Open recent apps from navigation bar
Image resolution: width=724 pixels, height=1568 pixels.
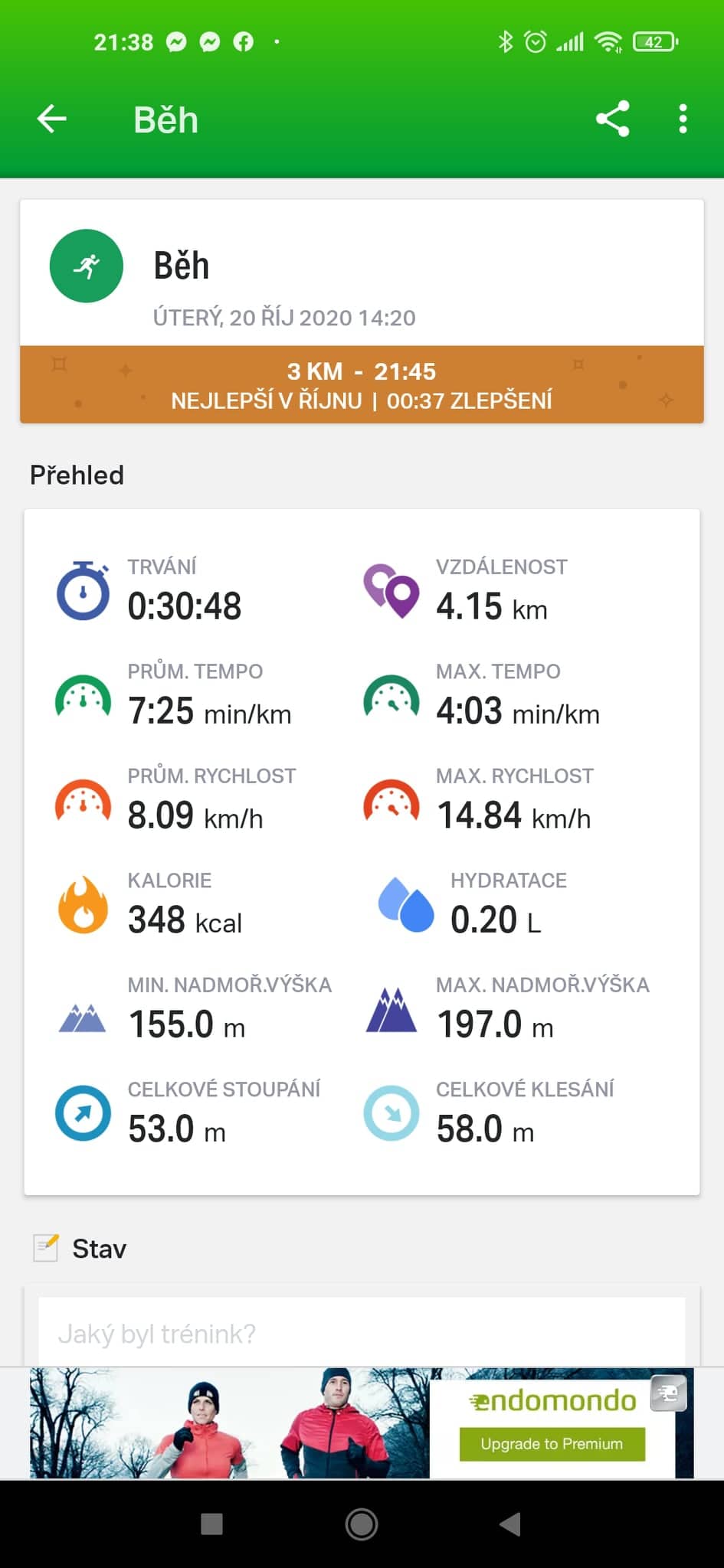pos(211,1524)
